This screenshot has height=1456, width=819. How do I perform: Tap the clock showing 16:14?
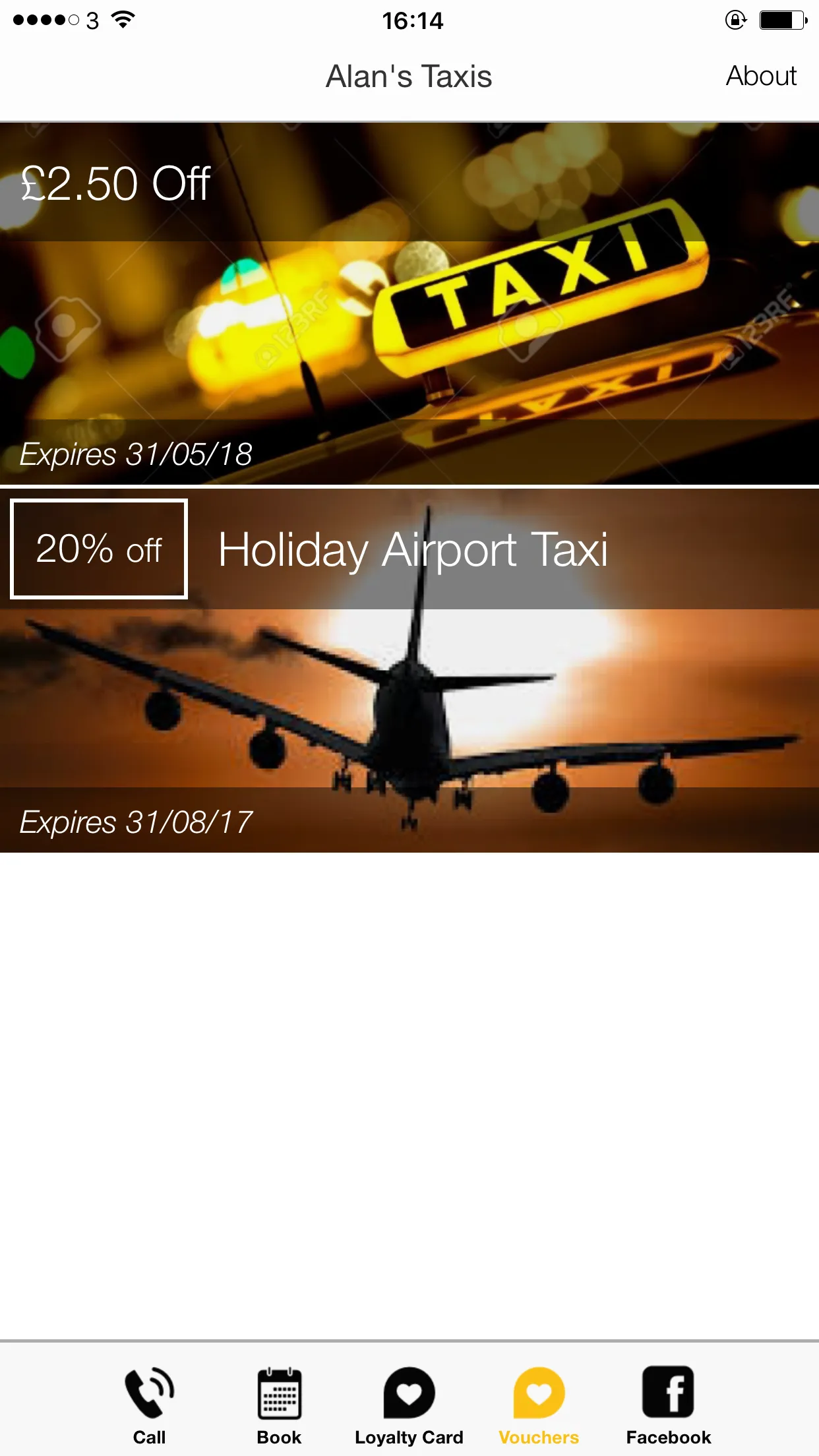[409, 22]
